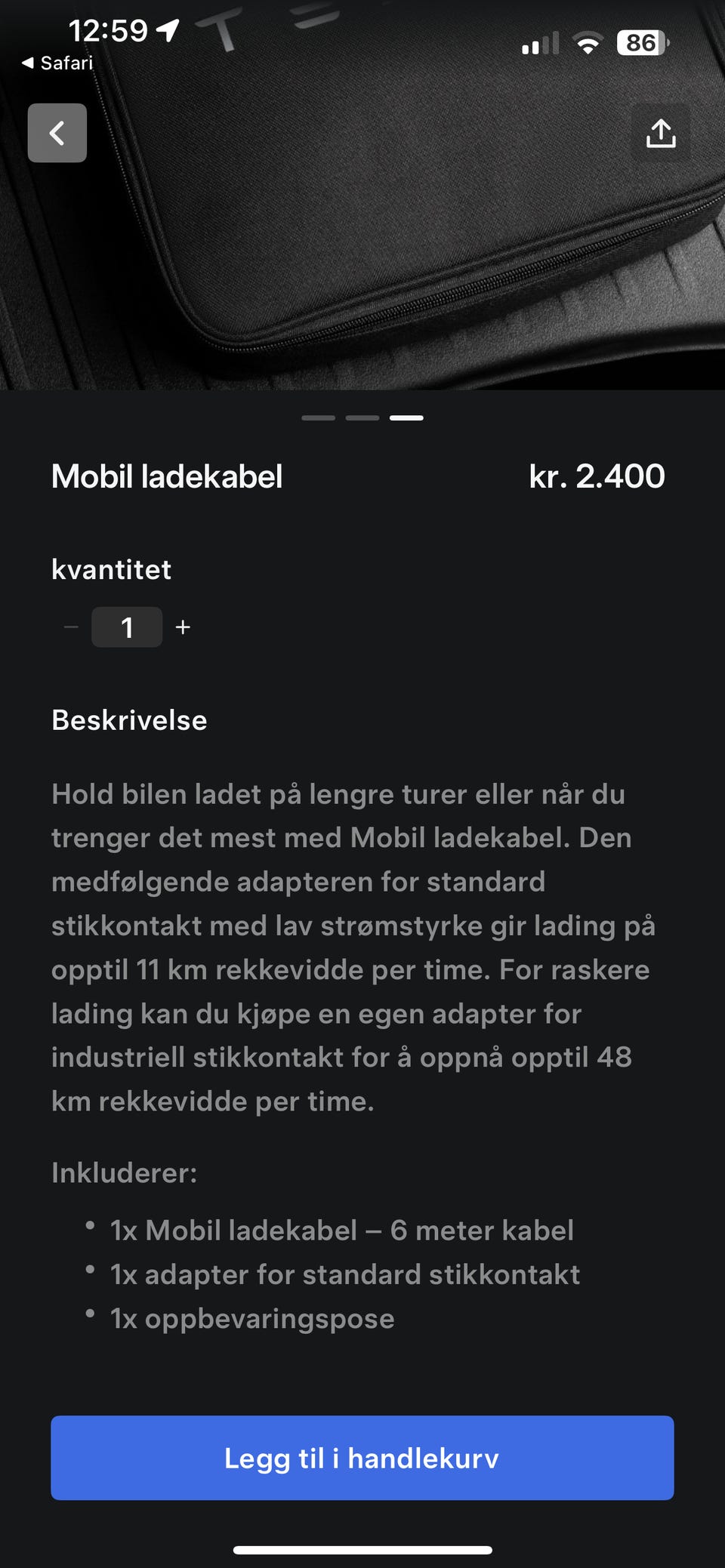Select the first carousel indicator dash
Image resolution: width=725 pixels, height=1568 pixels.
point(319,417)
